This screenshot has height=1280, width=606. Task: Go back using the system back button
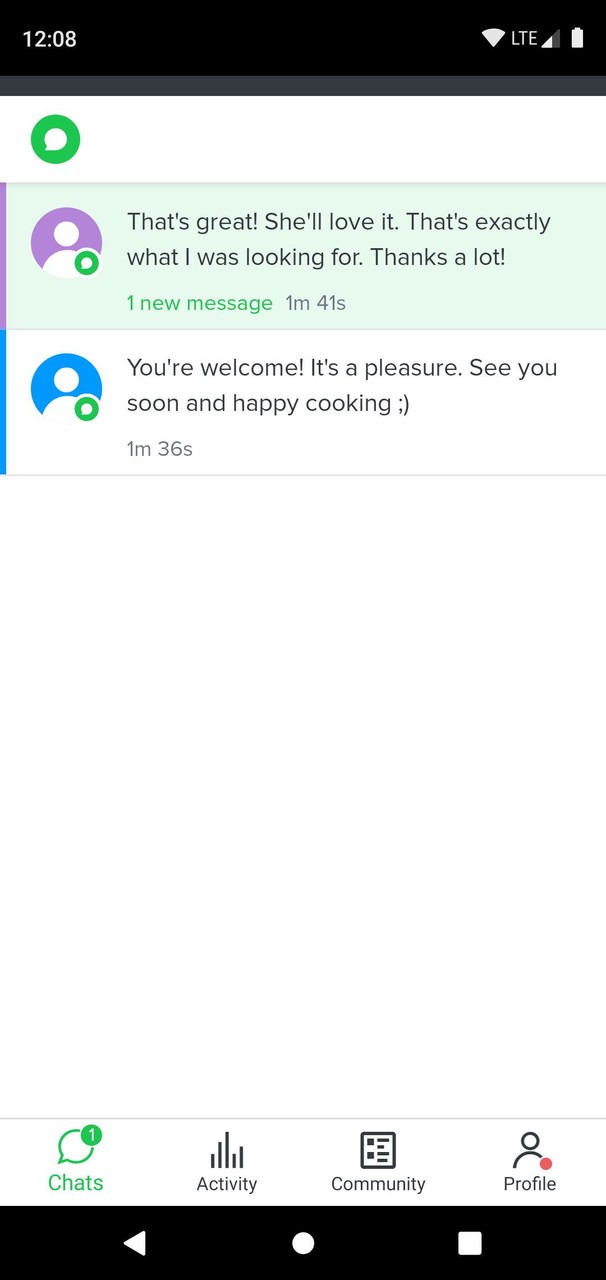pyautogui.click(x=135, y=1243)
